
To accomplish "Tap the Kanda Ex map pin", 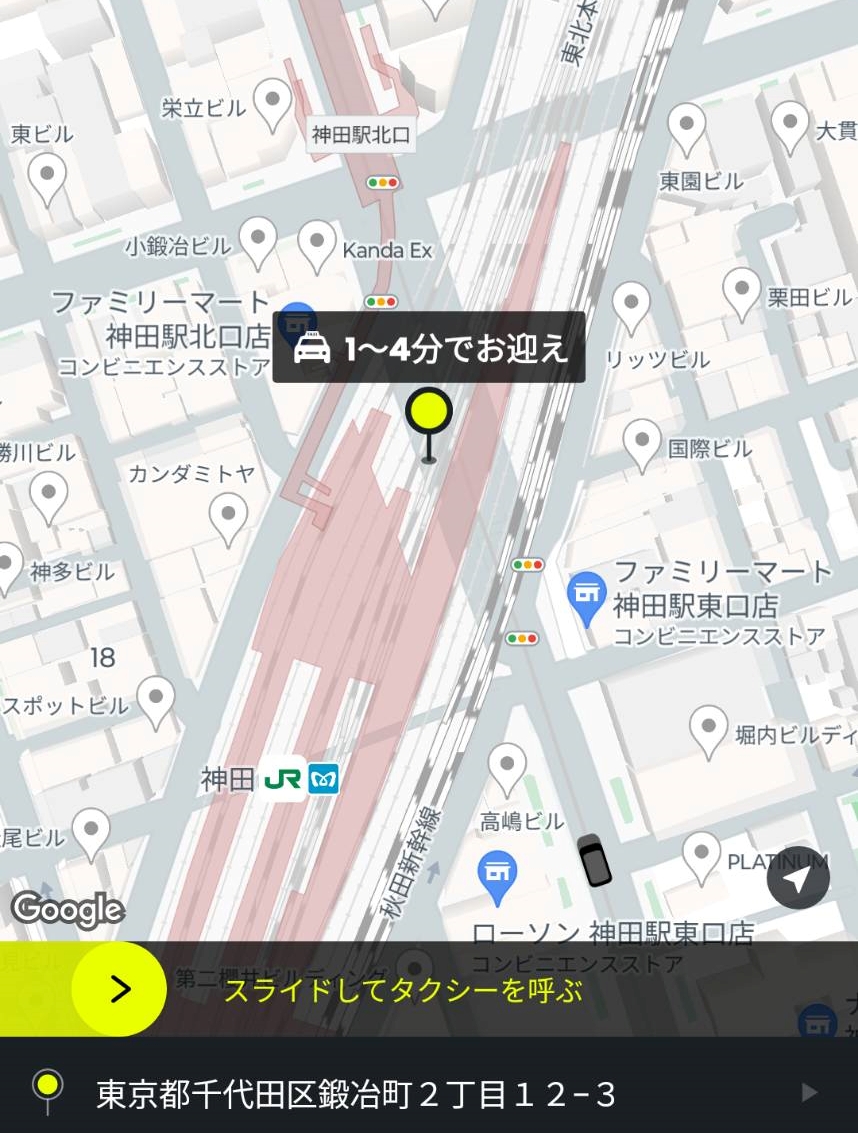I will pyautogui.click(x=317, y=244).
